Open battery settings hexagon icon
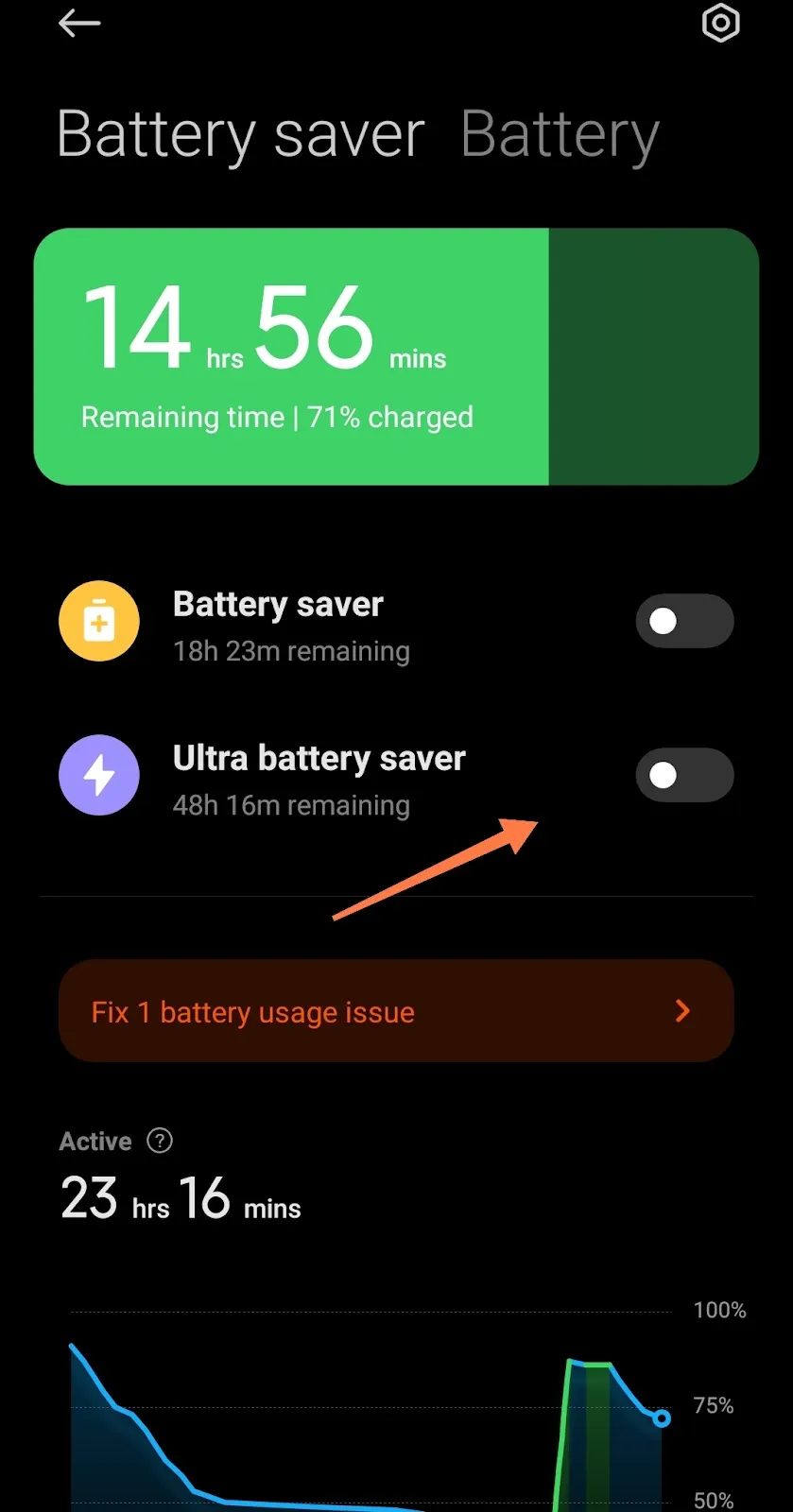Screen dimensions: 793x1512 point(720,23)
